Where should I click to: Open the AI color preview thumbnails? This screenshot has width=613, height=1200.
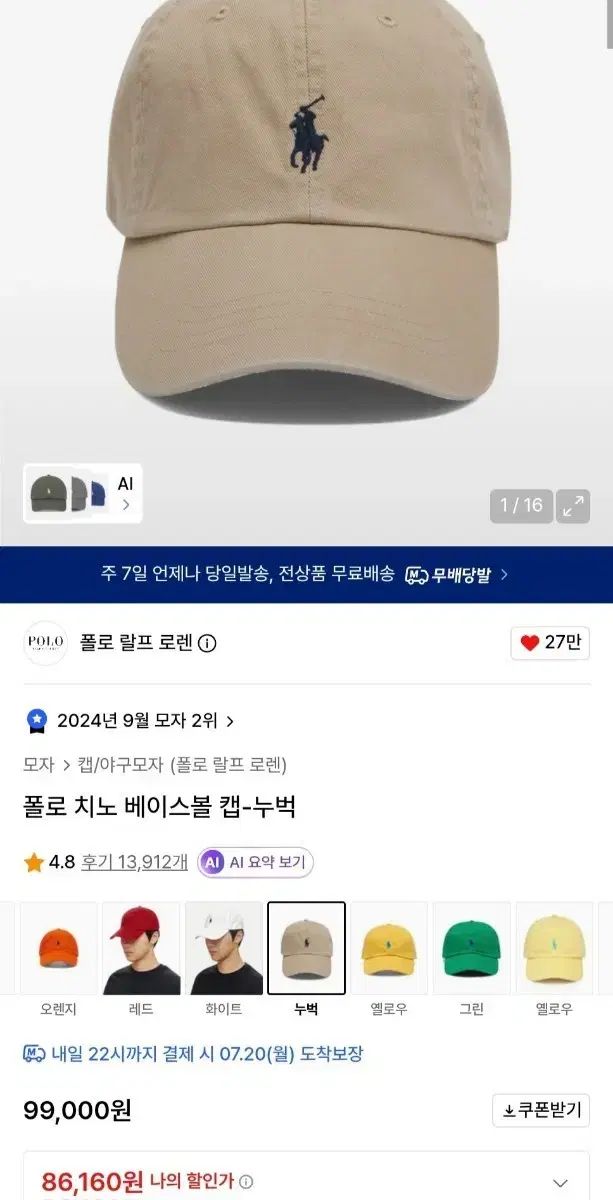[x=83, y=493]
